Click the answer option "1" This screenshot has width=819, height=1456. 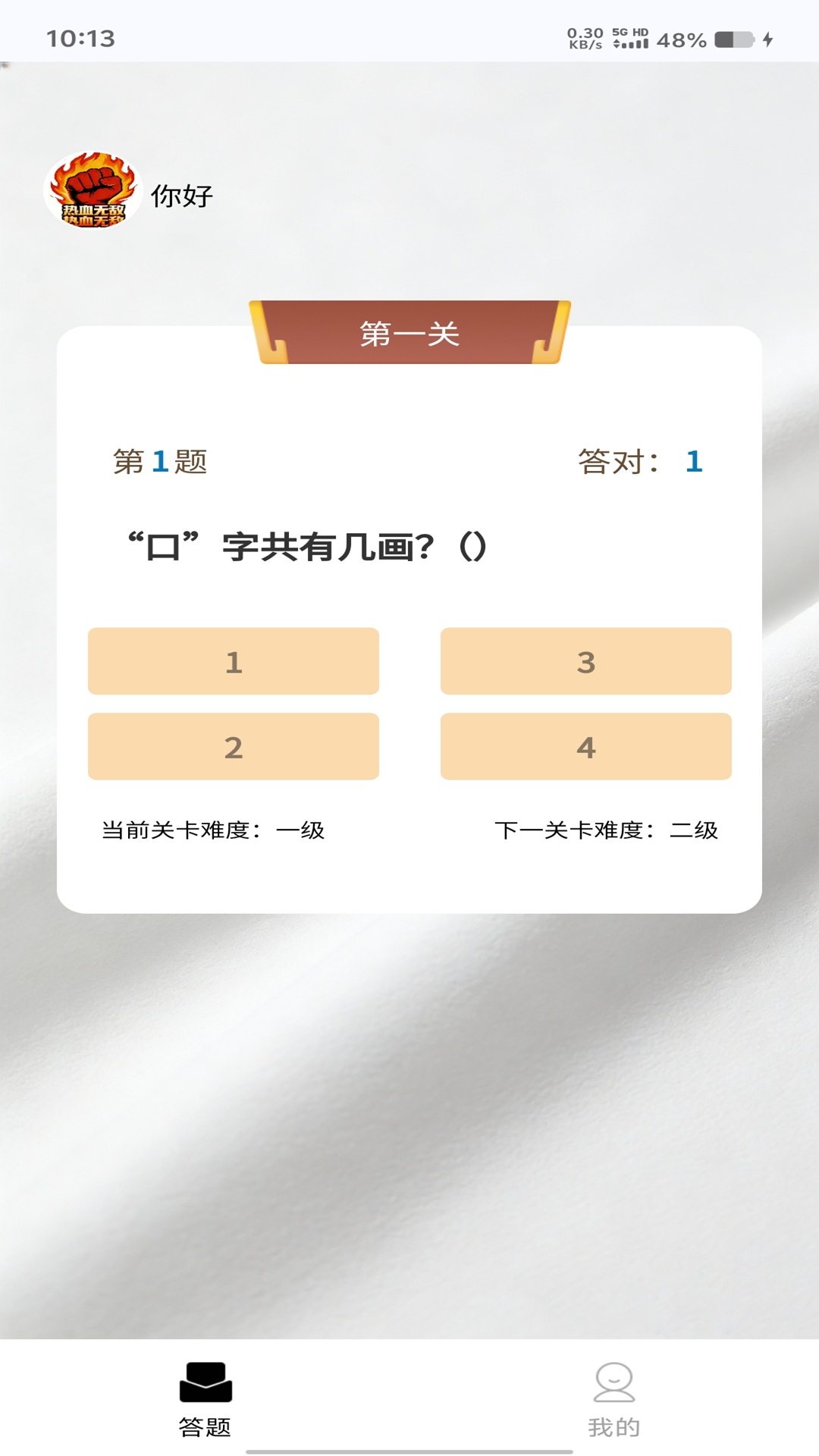pyautogui.click(x=233, y=661)
